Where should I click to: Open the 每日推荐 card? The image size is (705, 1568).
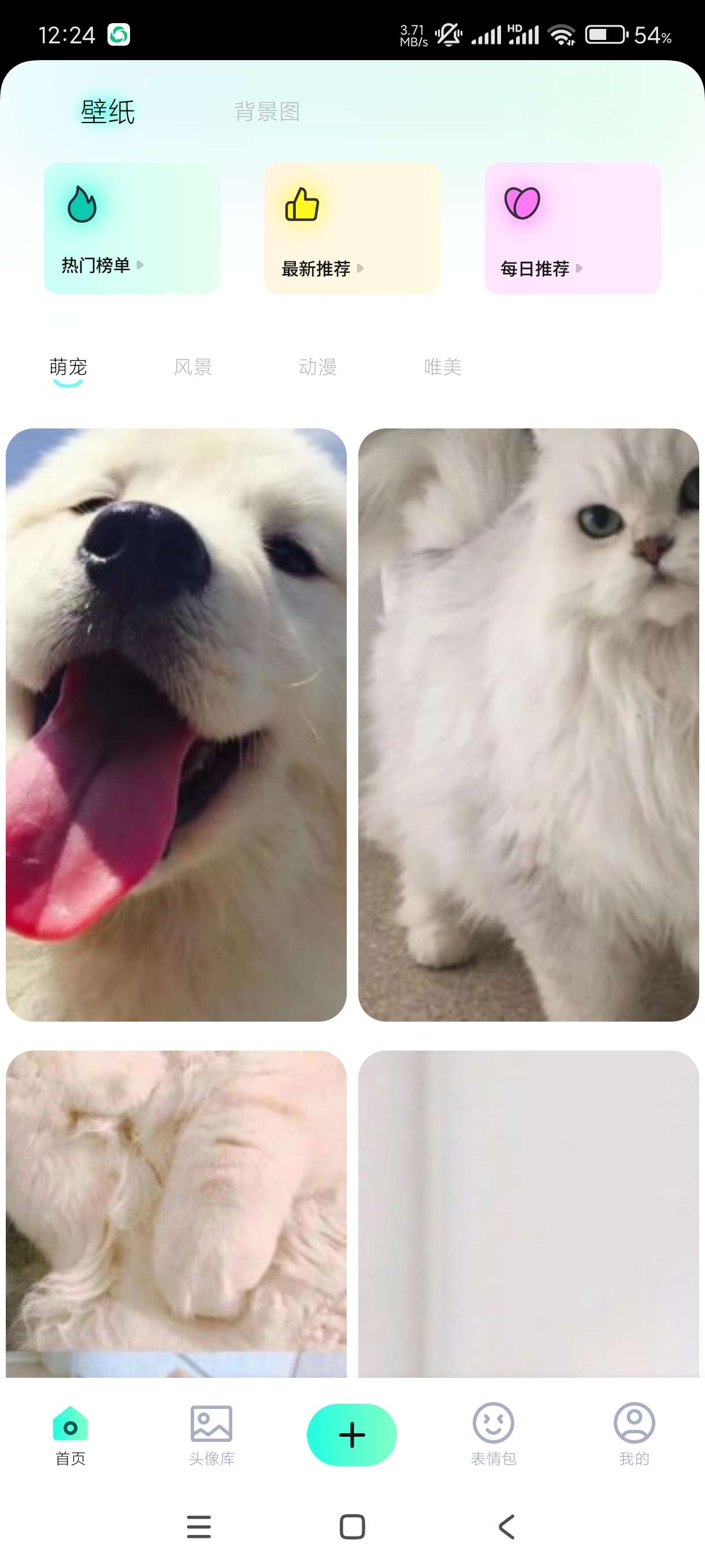click(573, 228)
